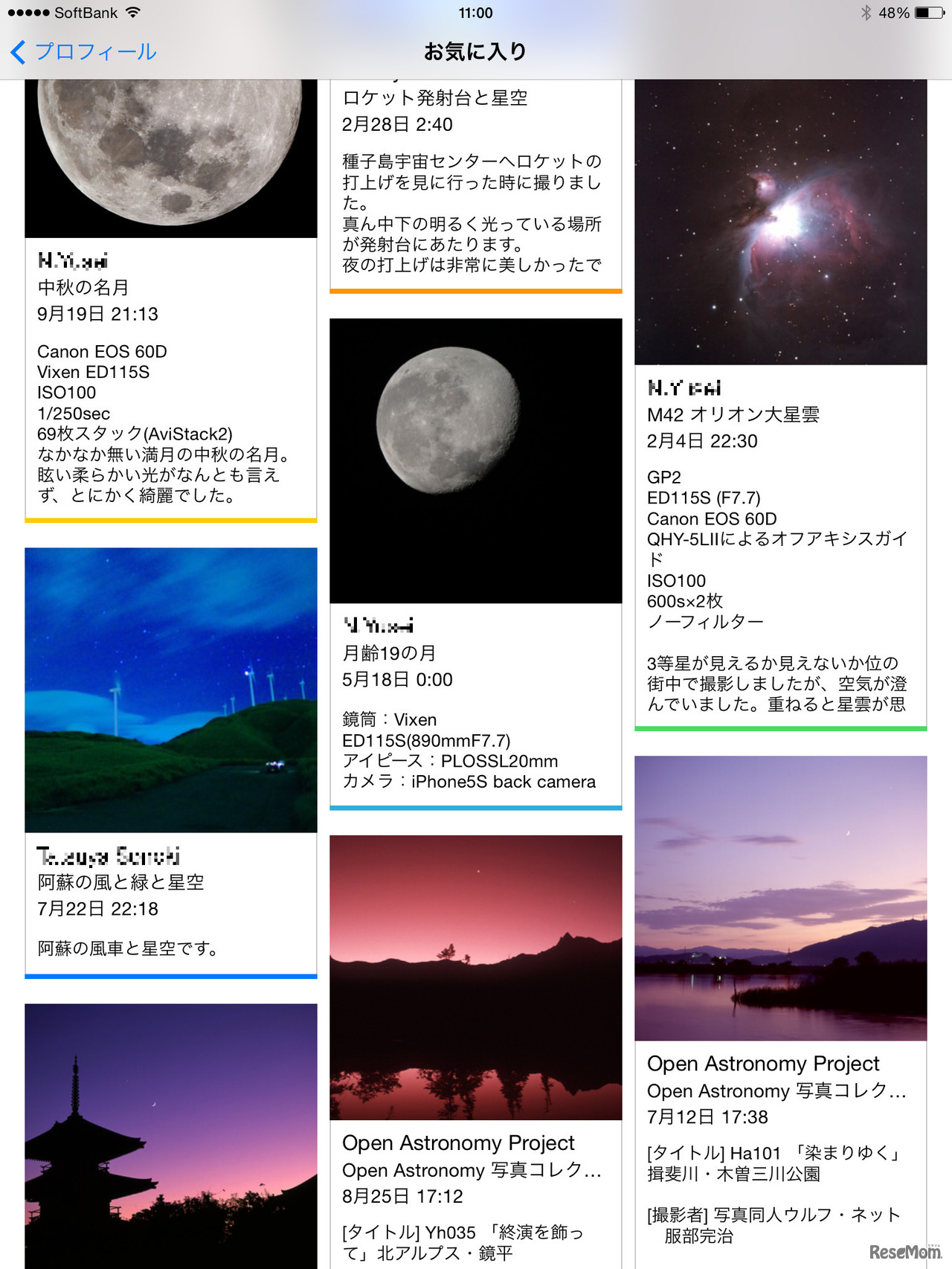Select the お気に入り title bar
This screenshot has height=1269, width=952.
(475, 51)
